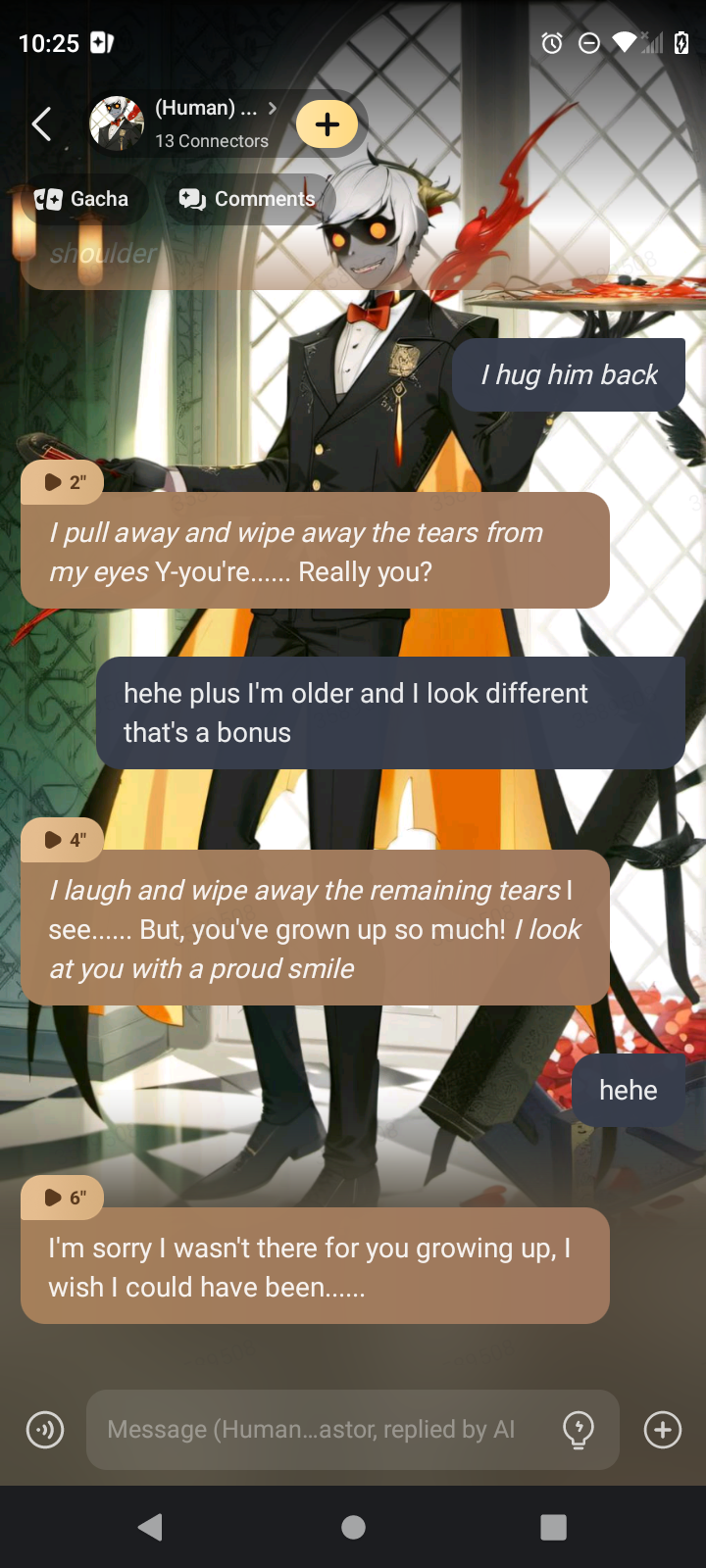Tap the yellow plus follow button
The width and height of the screenshot is (706, 1568).
point(327,124)
